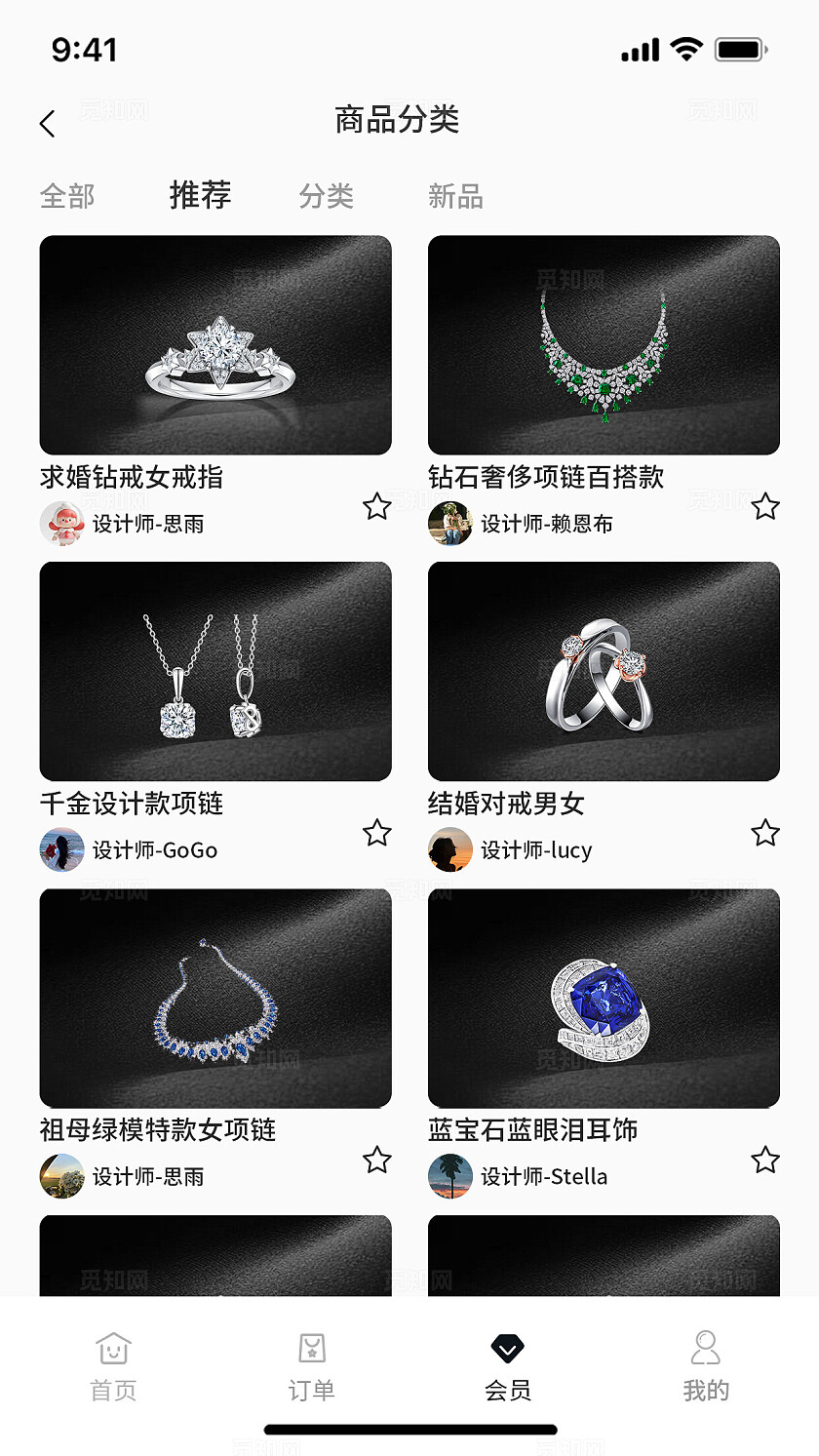Open the 订单 orders icon in bottom navigation
Viewport: 819px width, 1456px height.
click(310, 1350)
